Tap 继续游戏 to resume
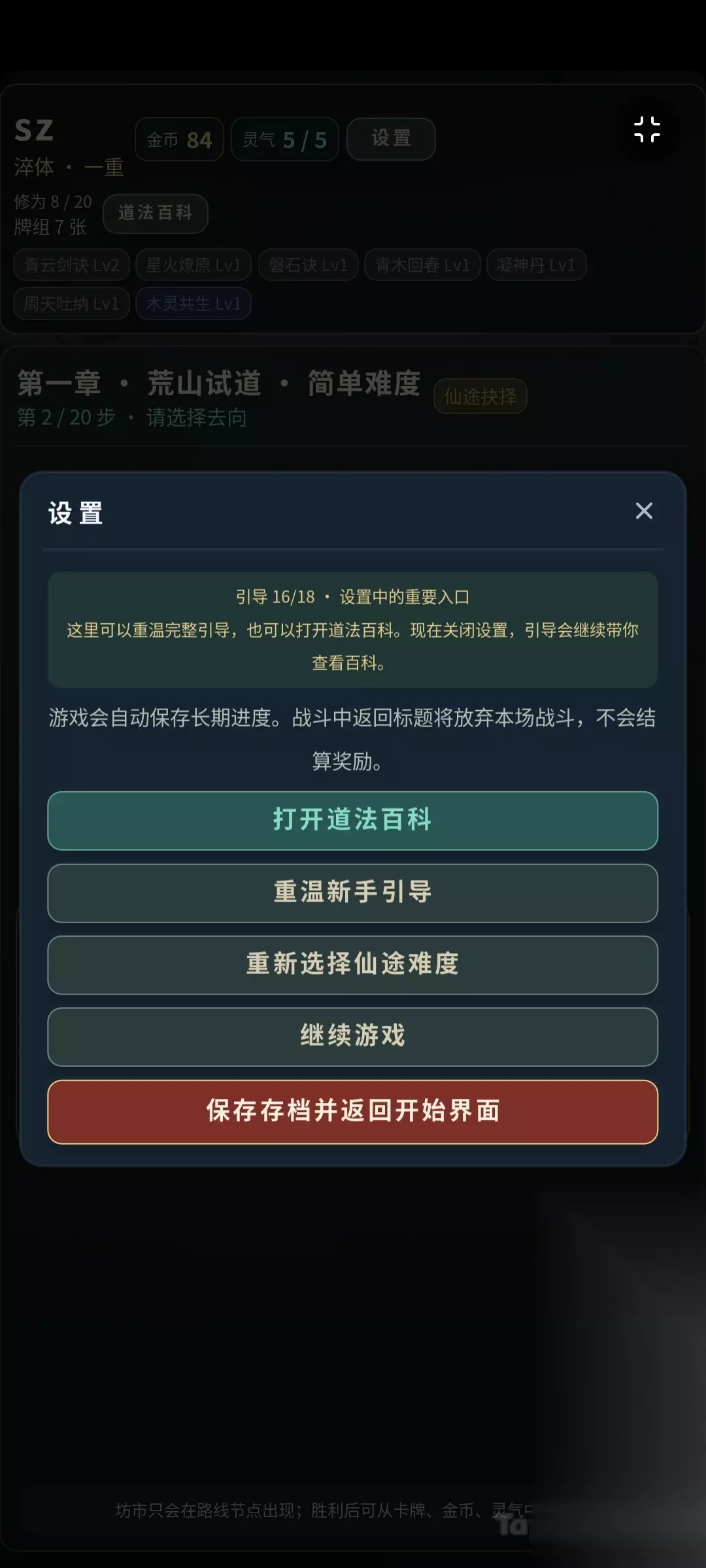 coord(352,1037)
